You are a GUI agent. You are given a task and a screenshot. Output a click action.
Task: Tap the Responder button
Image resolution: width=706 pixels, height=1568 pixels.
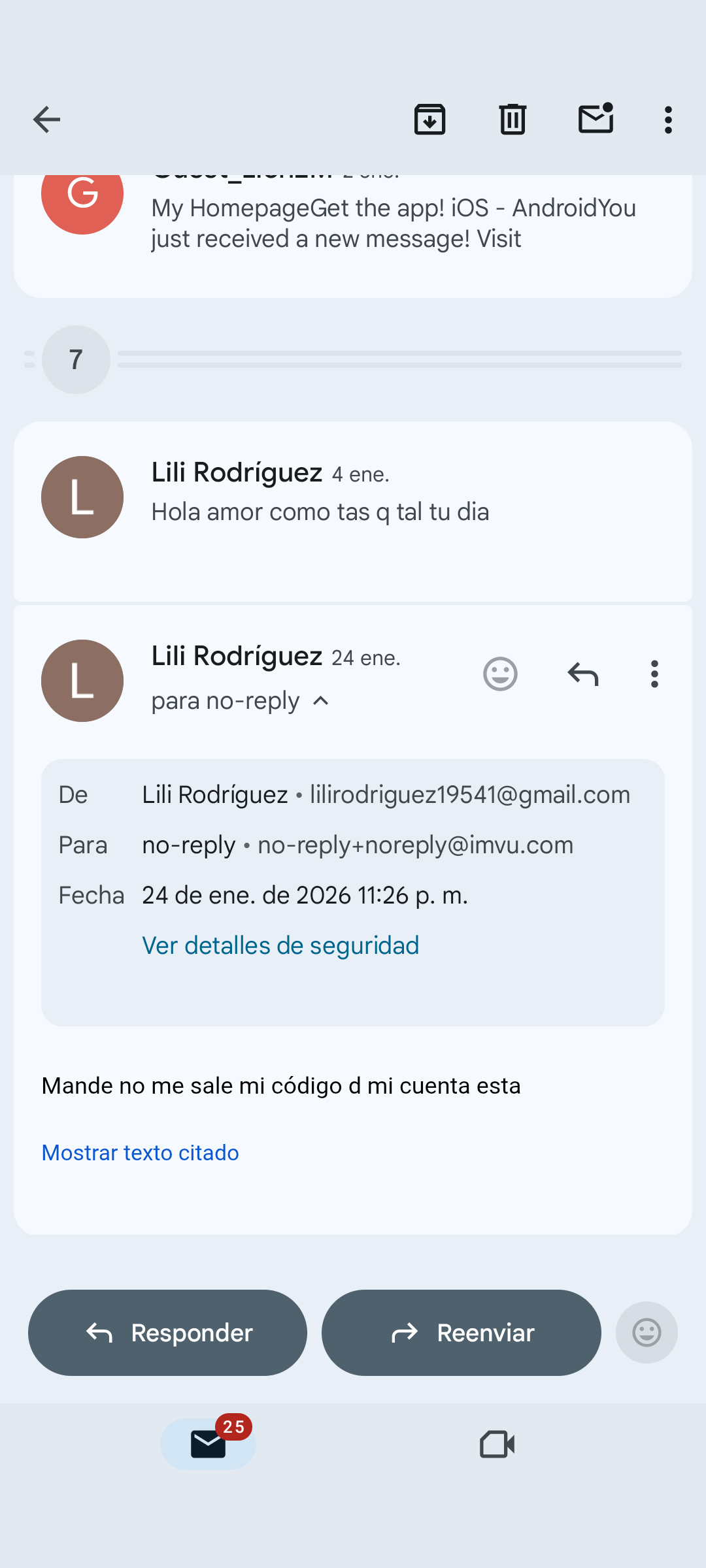(167, 1333)
